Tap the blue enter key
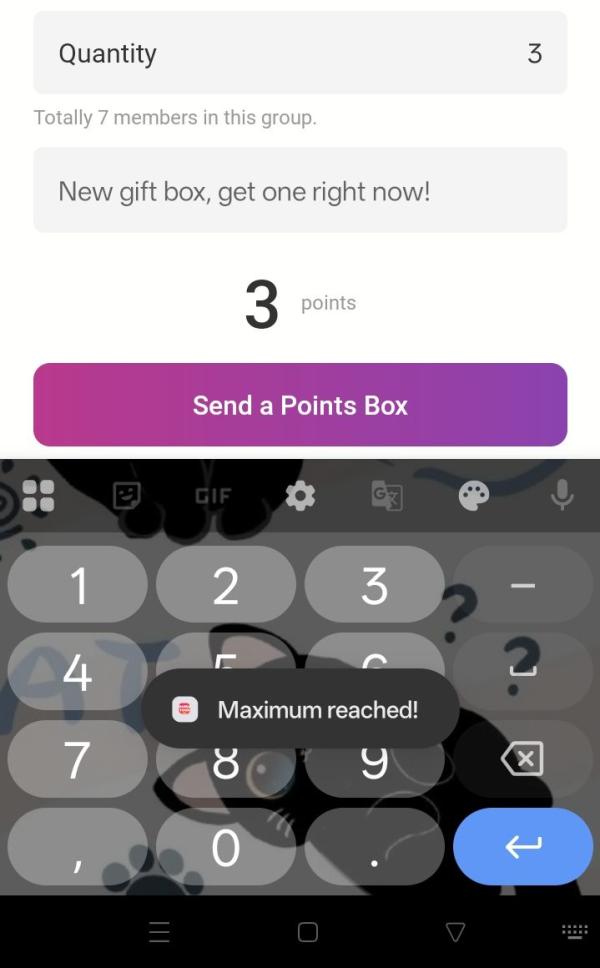 [x=522, y=846]
